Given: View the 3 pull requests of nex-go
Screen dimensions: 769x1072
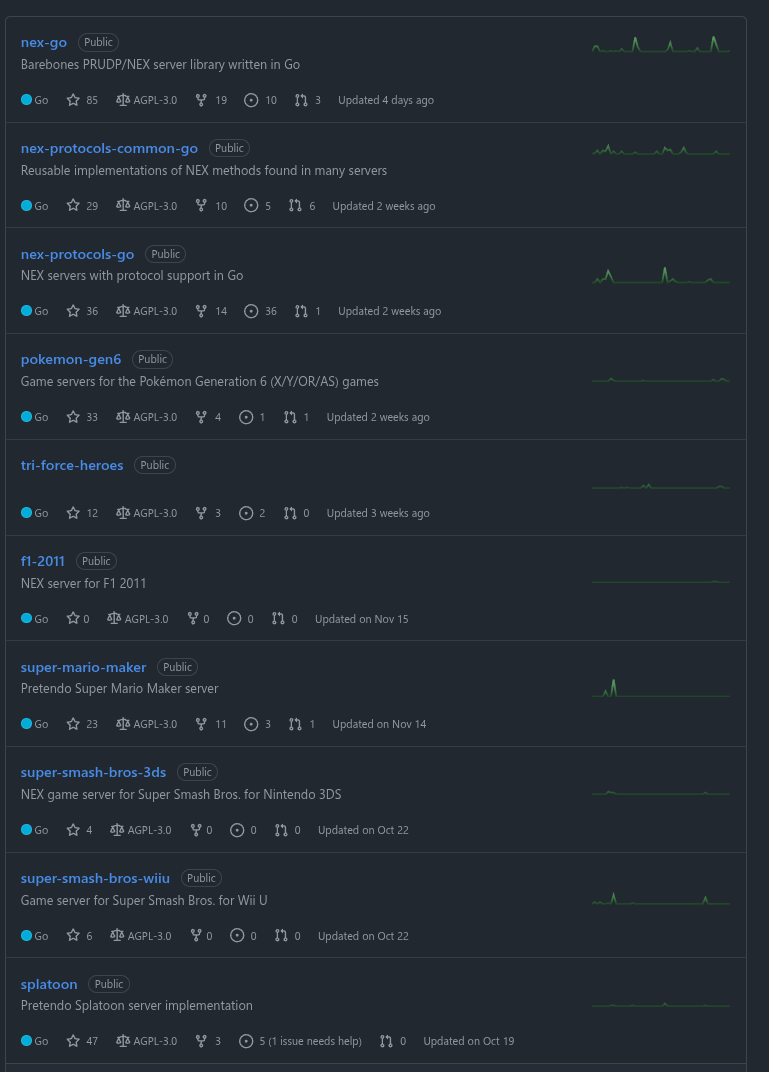Looking at the screenshot, I should (308, 100).
